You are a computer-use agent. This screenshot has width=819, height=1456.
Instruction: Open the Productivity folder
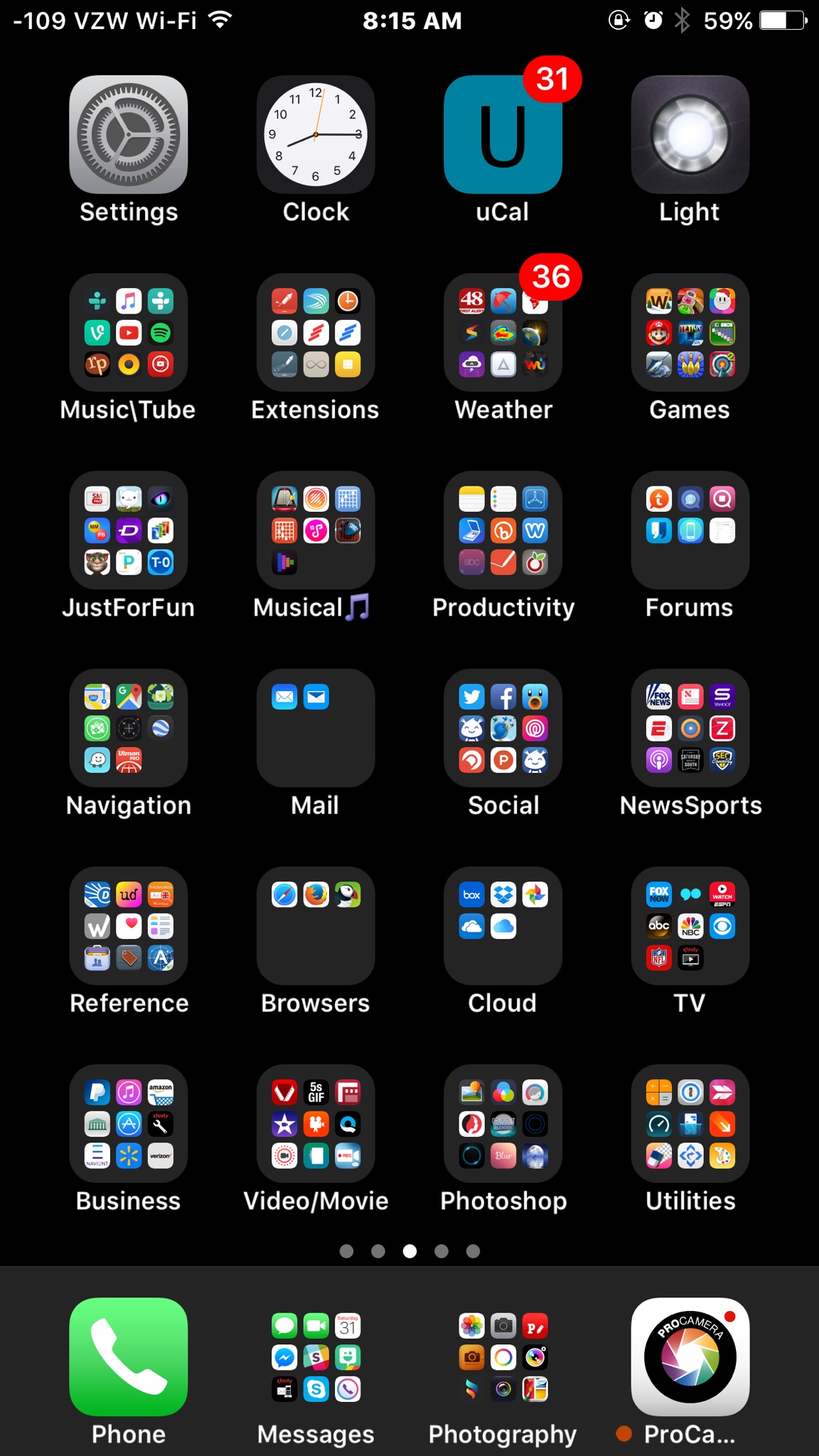coord(503,530)
